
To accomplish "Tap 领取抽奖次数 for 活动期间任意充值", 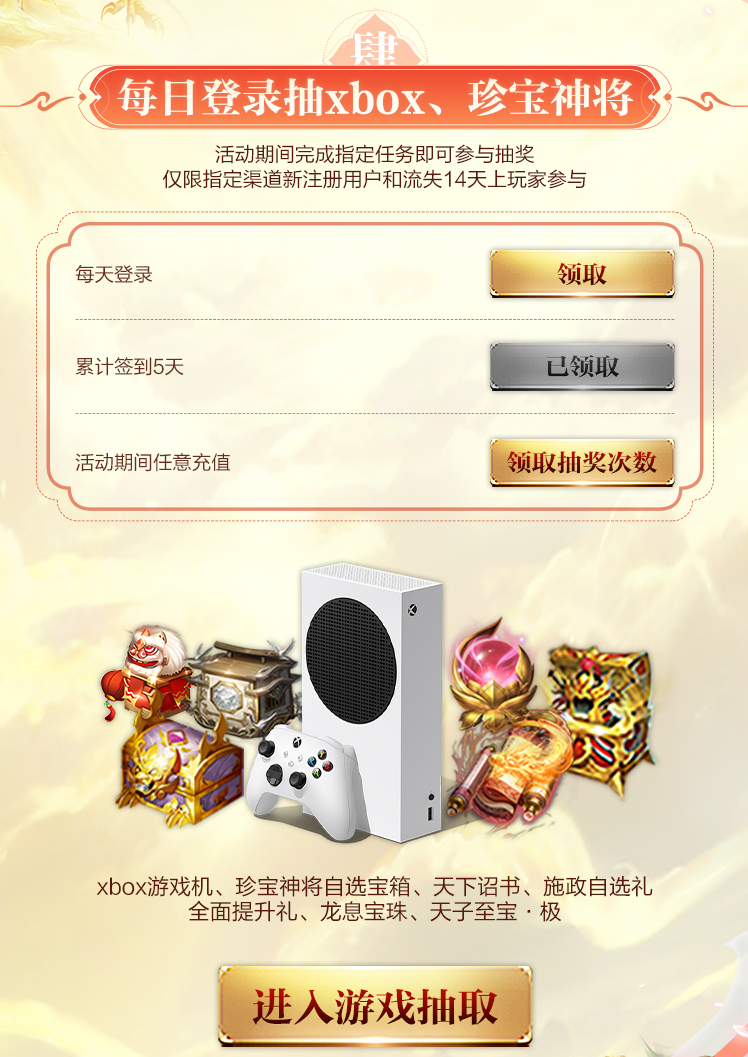I will [581, 462].
